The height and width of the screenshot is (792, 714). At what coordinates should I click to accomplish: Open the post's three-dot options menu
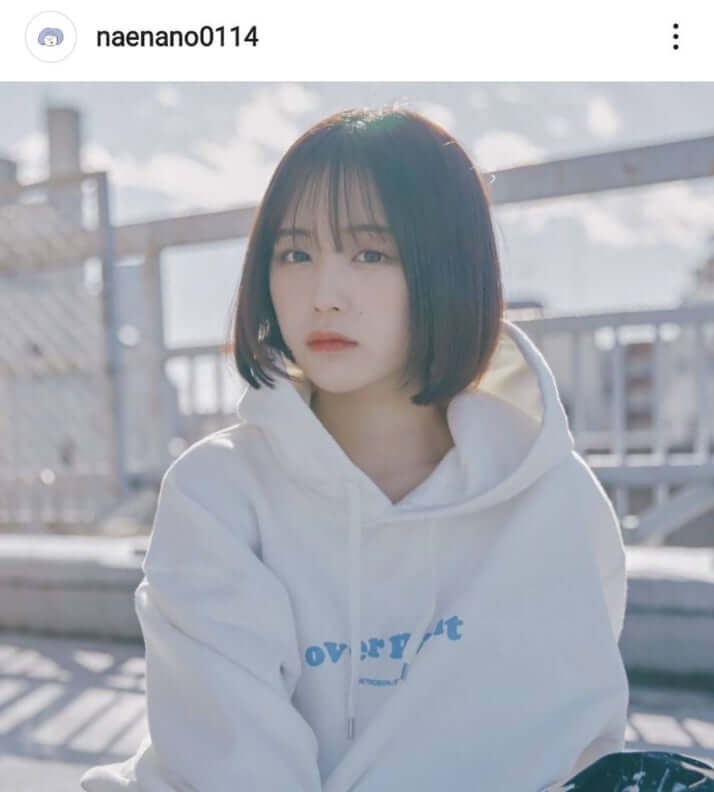(x=675, y=37)
